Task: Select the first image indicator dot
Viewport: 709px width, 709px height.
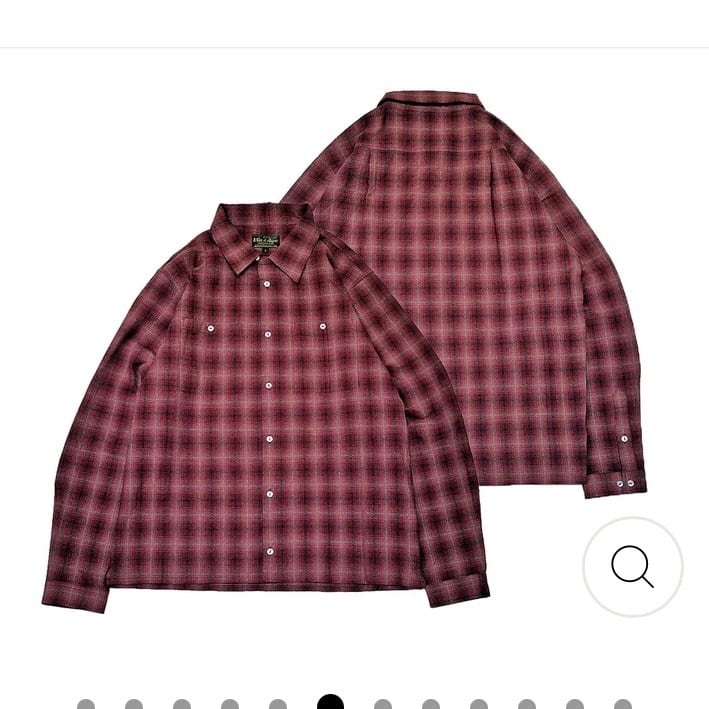Action: tap(85, 704)
